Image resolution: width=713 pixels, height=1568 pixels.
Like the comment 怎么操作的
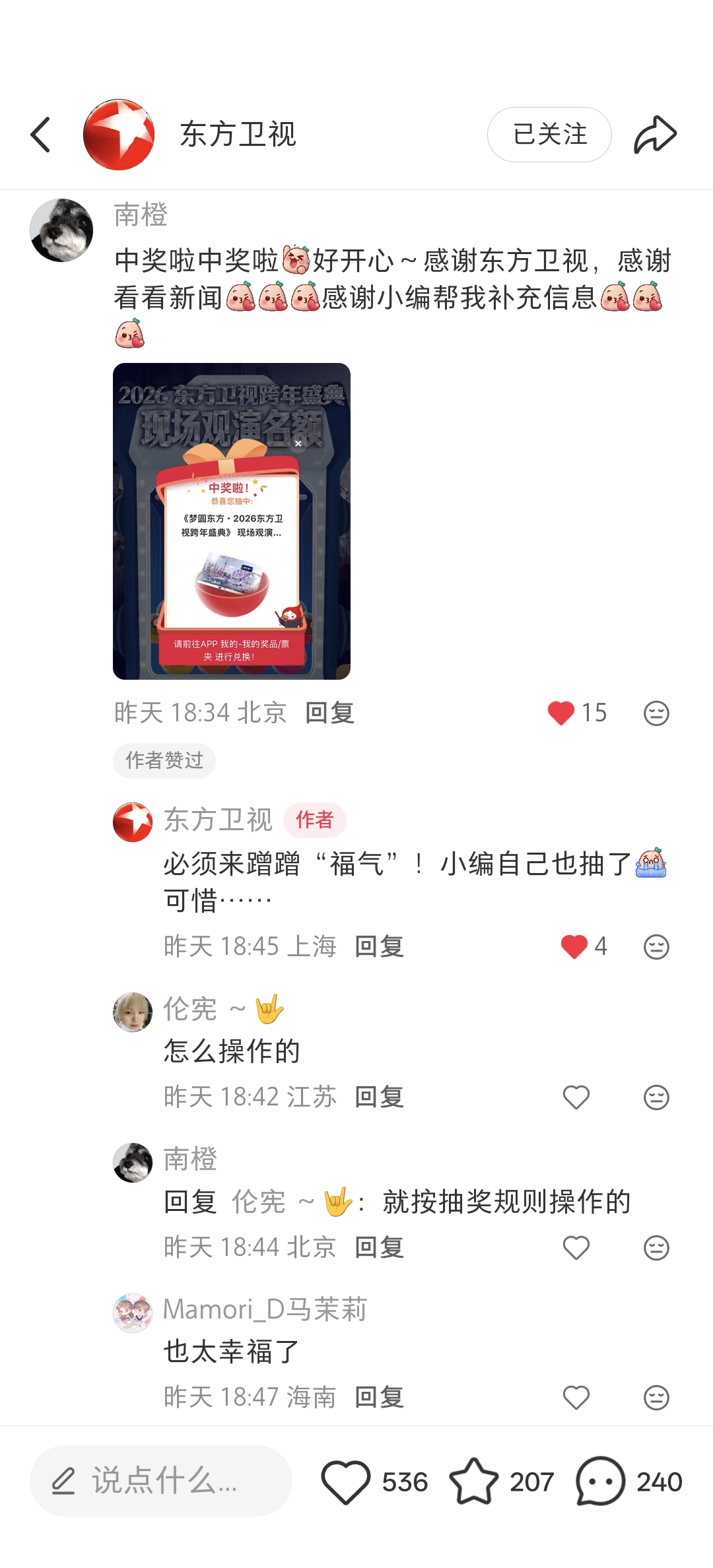(x=576, y=1097)
